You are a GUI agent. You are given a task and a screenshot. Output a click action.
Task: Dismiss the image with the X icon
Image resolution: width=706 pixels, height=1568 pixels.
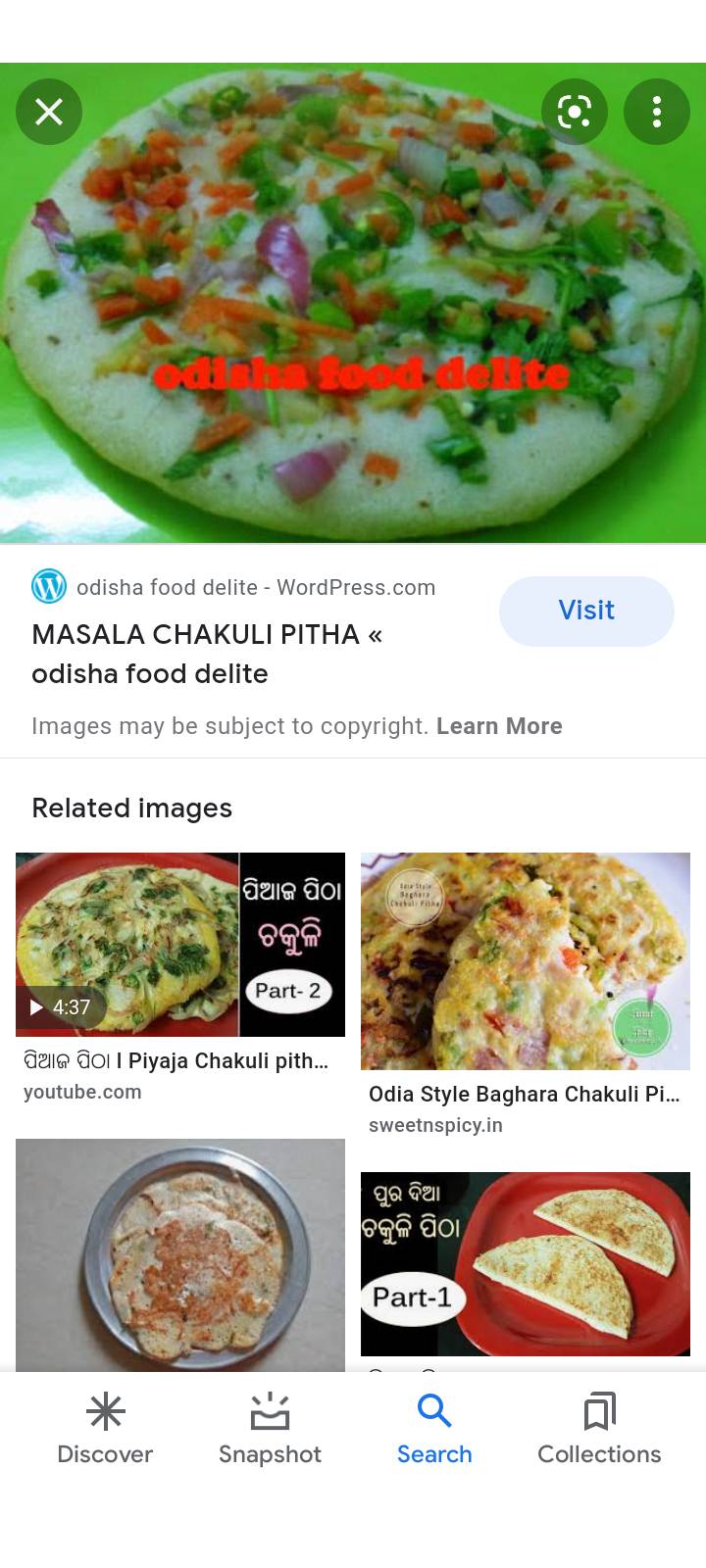49,112
